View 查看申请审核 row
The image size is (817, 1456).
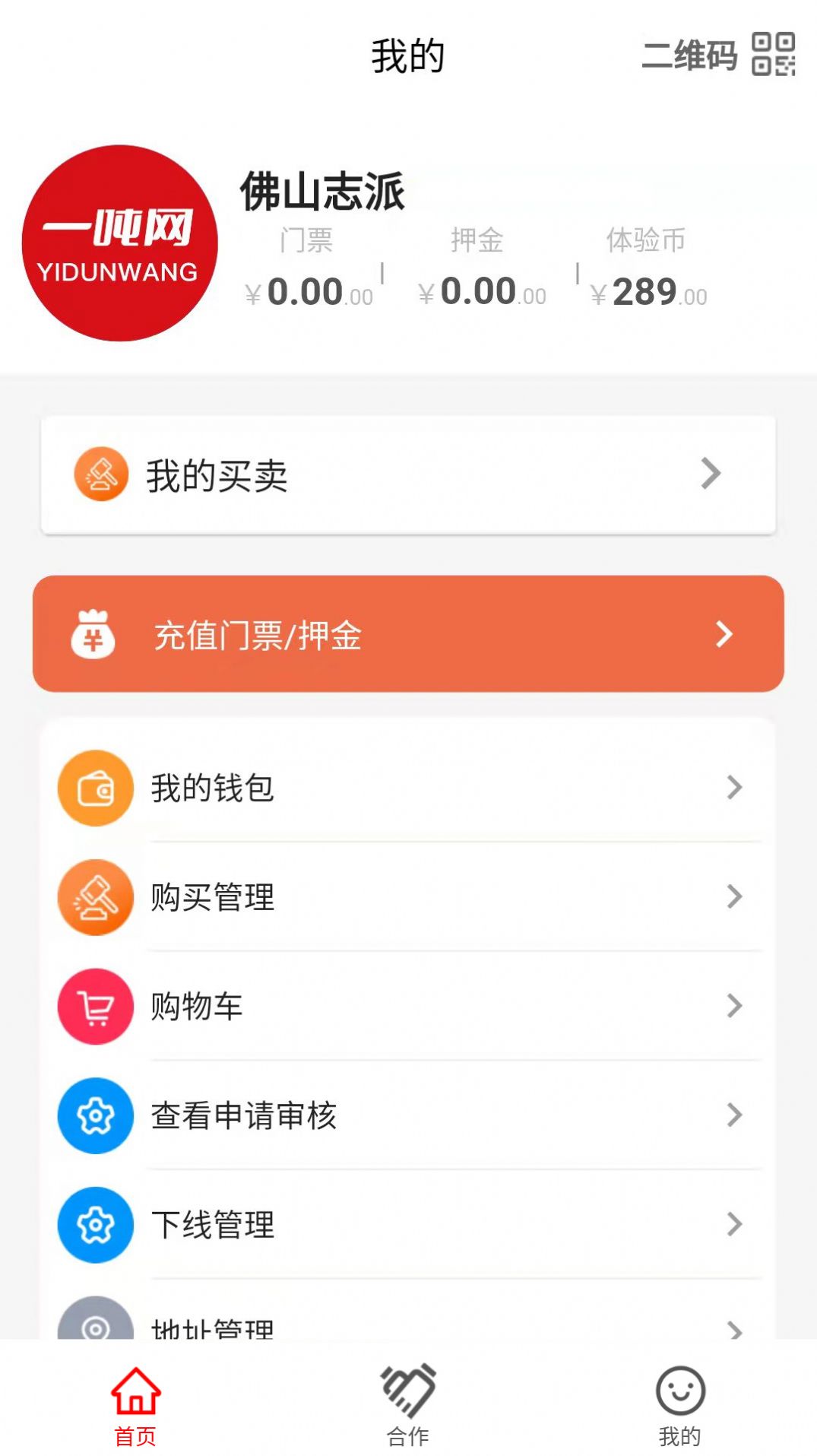pos(408,1115)
